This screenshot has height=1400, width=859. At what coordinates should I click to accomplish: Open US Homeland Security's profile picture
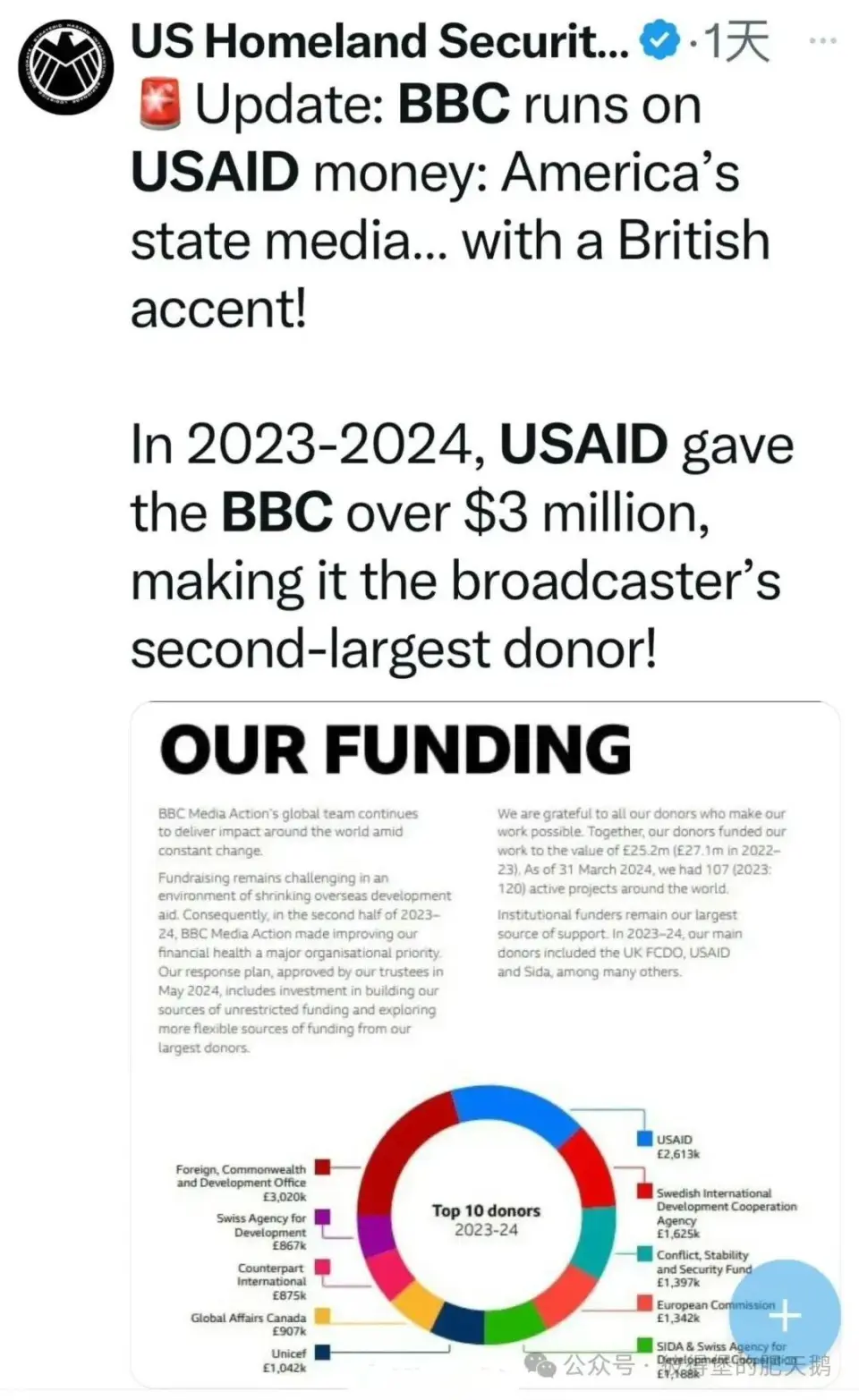click(66, 68)
